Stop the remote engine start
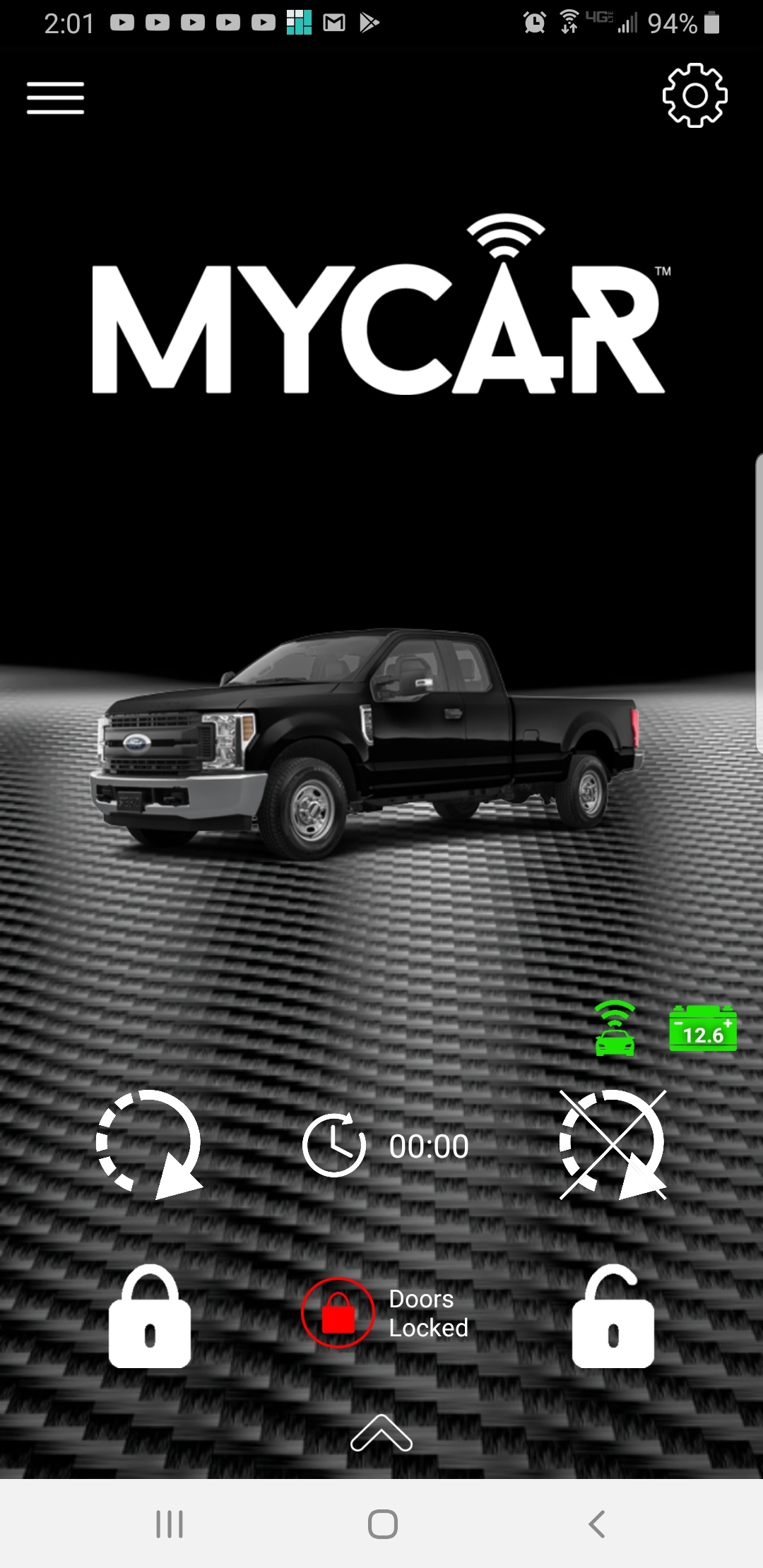 point(613,1145)
